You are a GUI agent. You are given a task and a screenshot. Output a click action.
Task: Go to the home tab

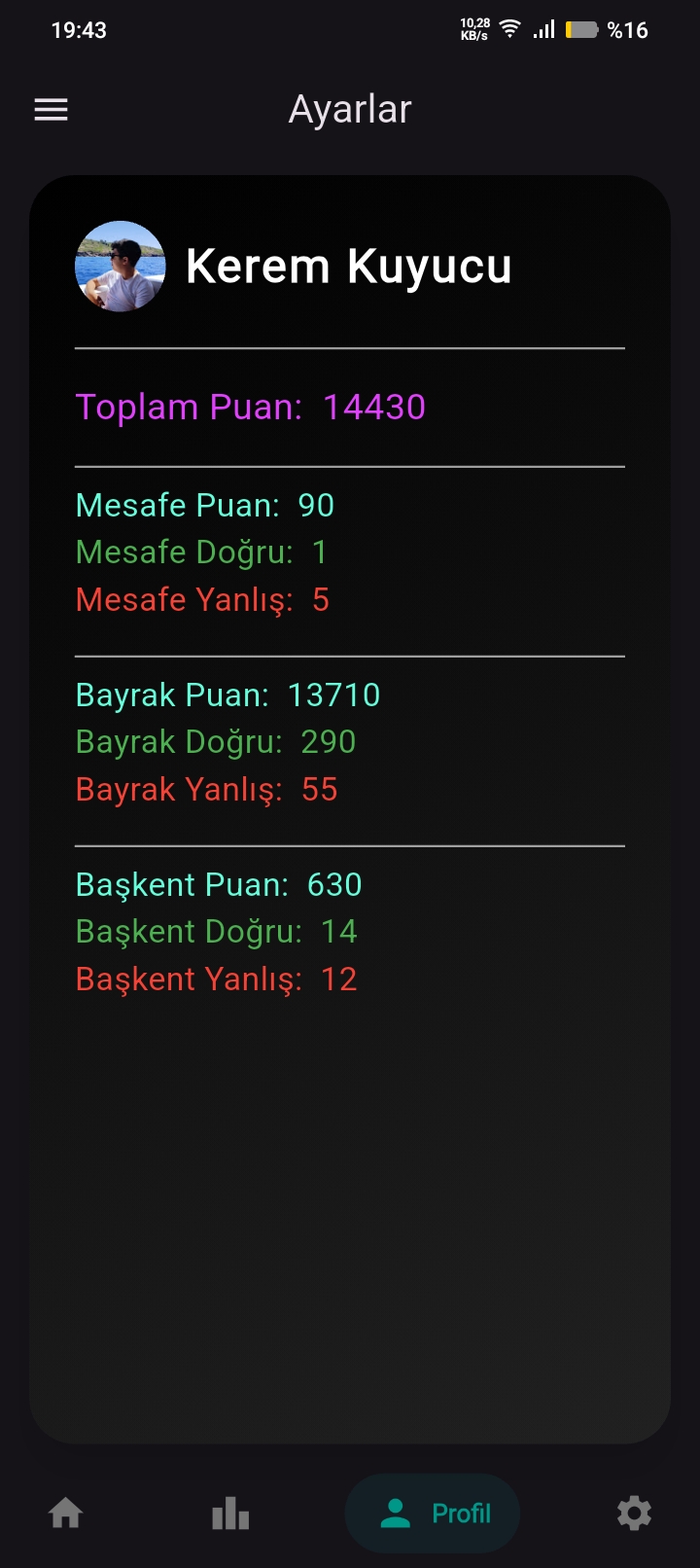[66, 1514]
